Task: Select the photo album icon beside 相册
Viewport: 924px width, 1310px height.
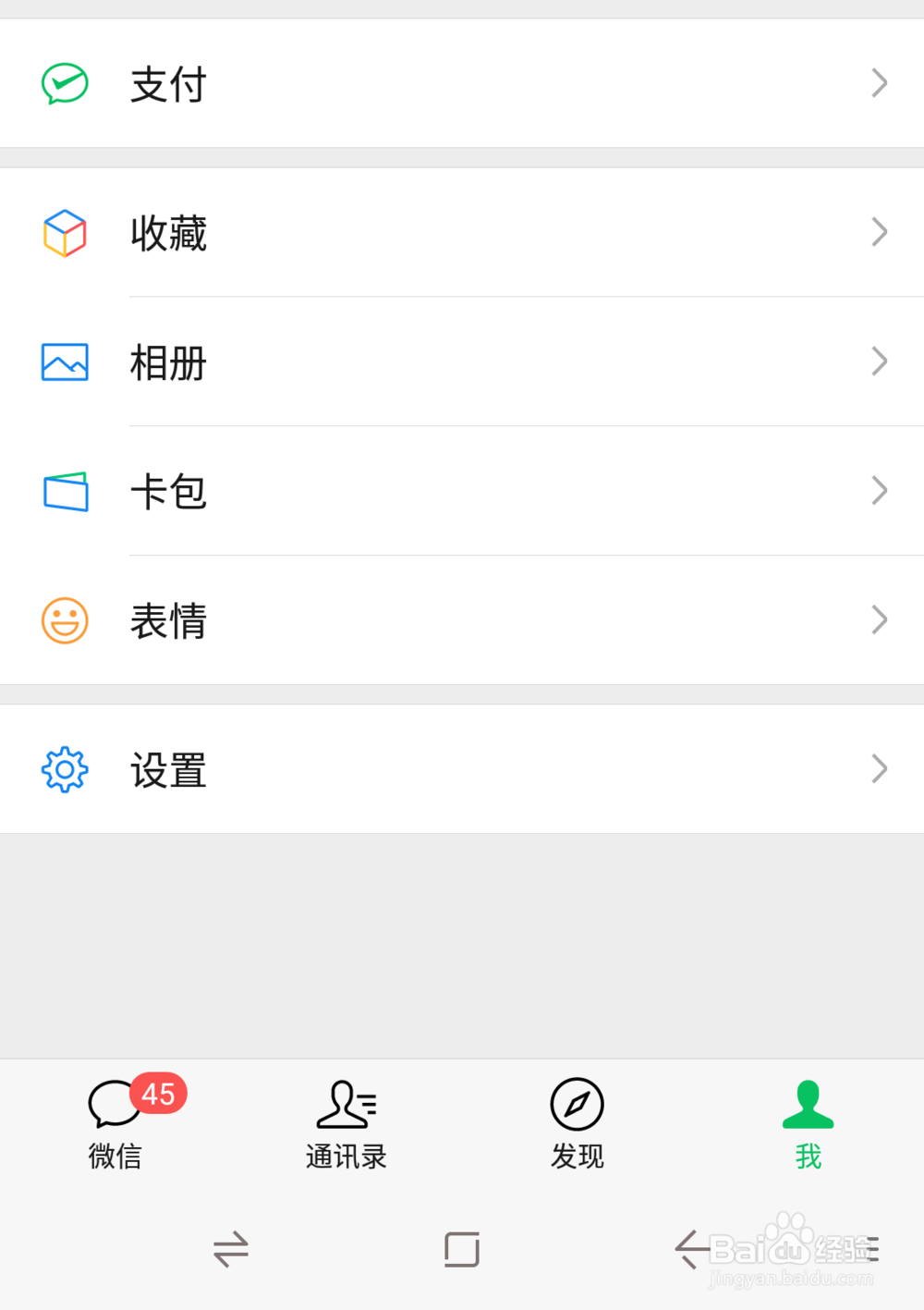Action: coord(64,362)
